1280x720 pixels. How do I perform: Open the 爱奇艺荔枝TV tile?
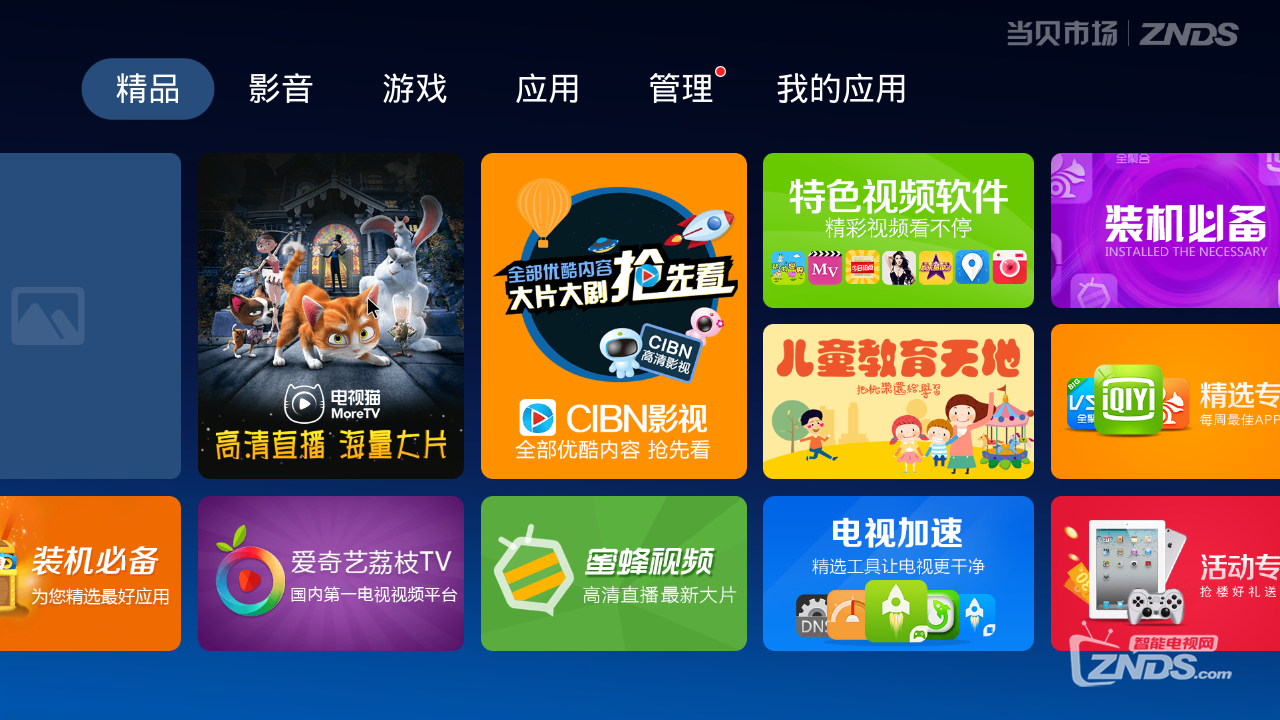coord(331,573)
